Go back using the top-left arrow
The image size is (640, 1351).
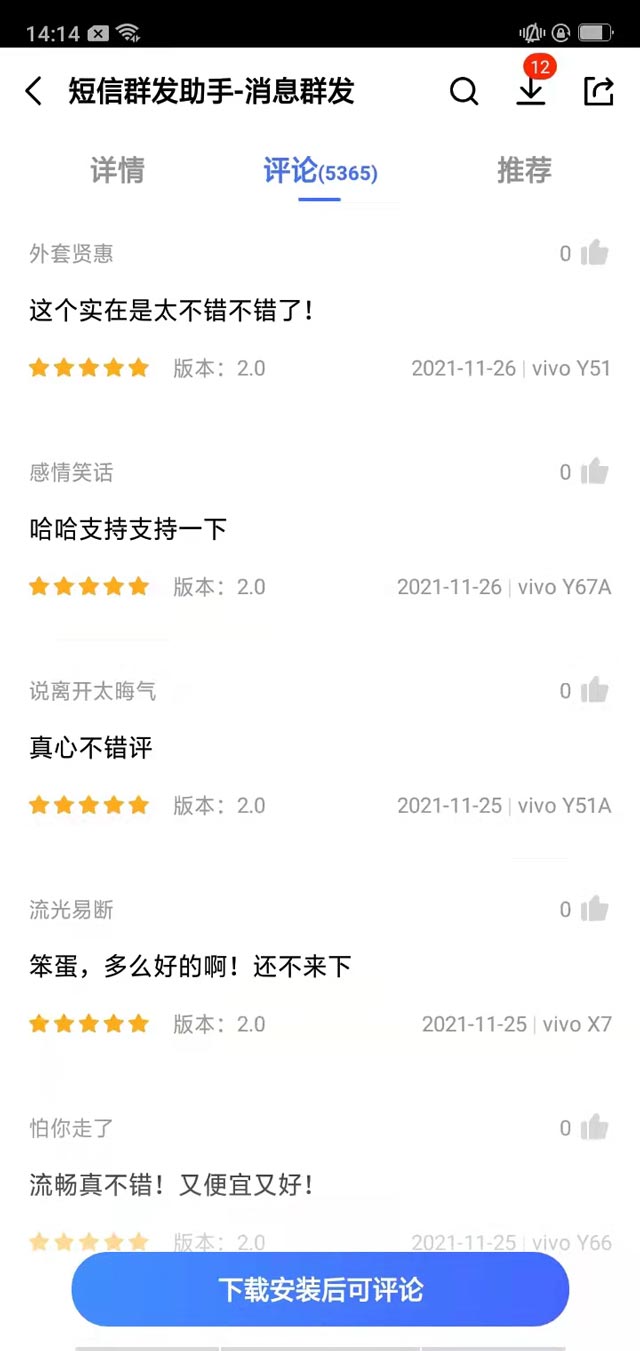(x=34, y=92)
